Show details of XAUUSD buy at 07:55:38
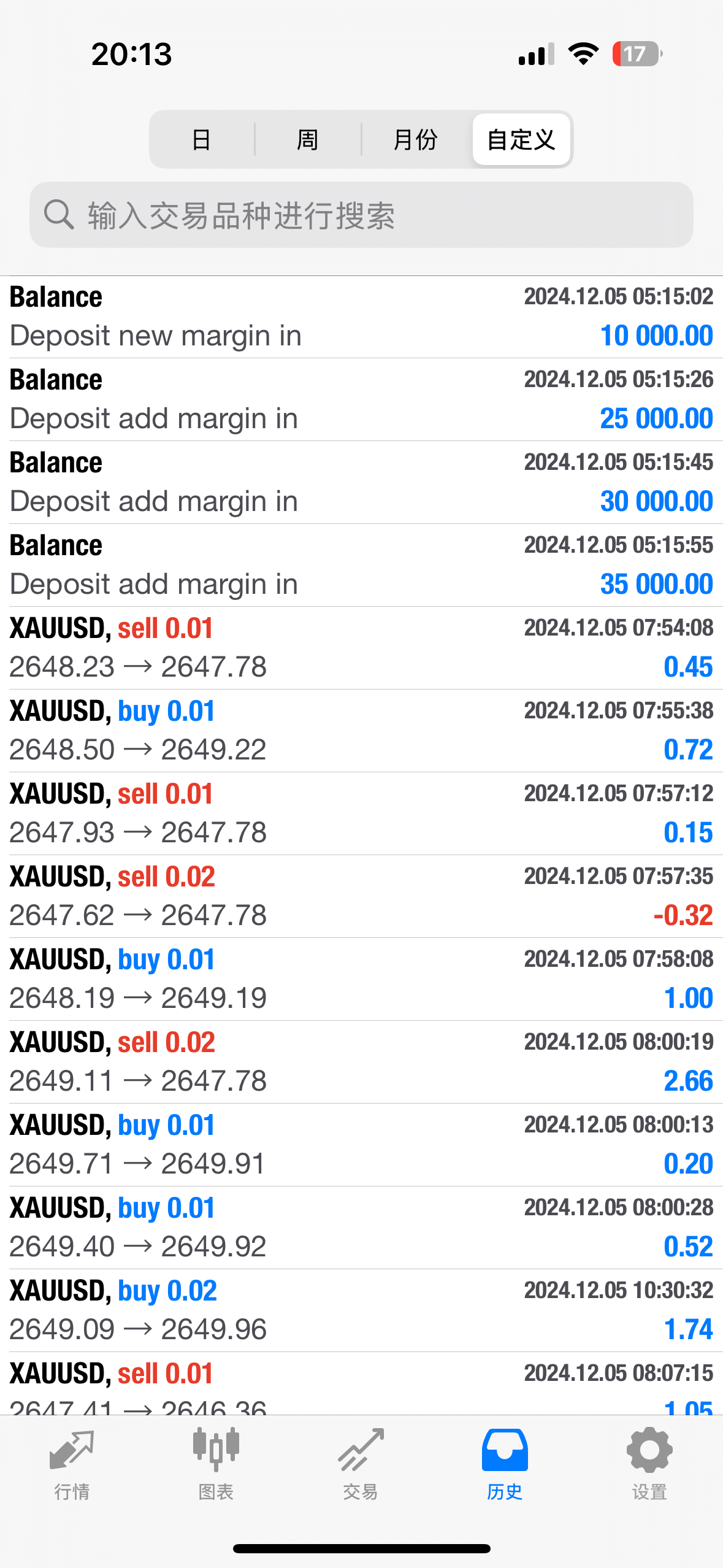 [x=361, y=731]
